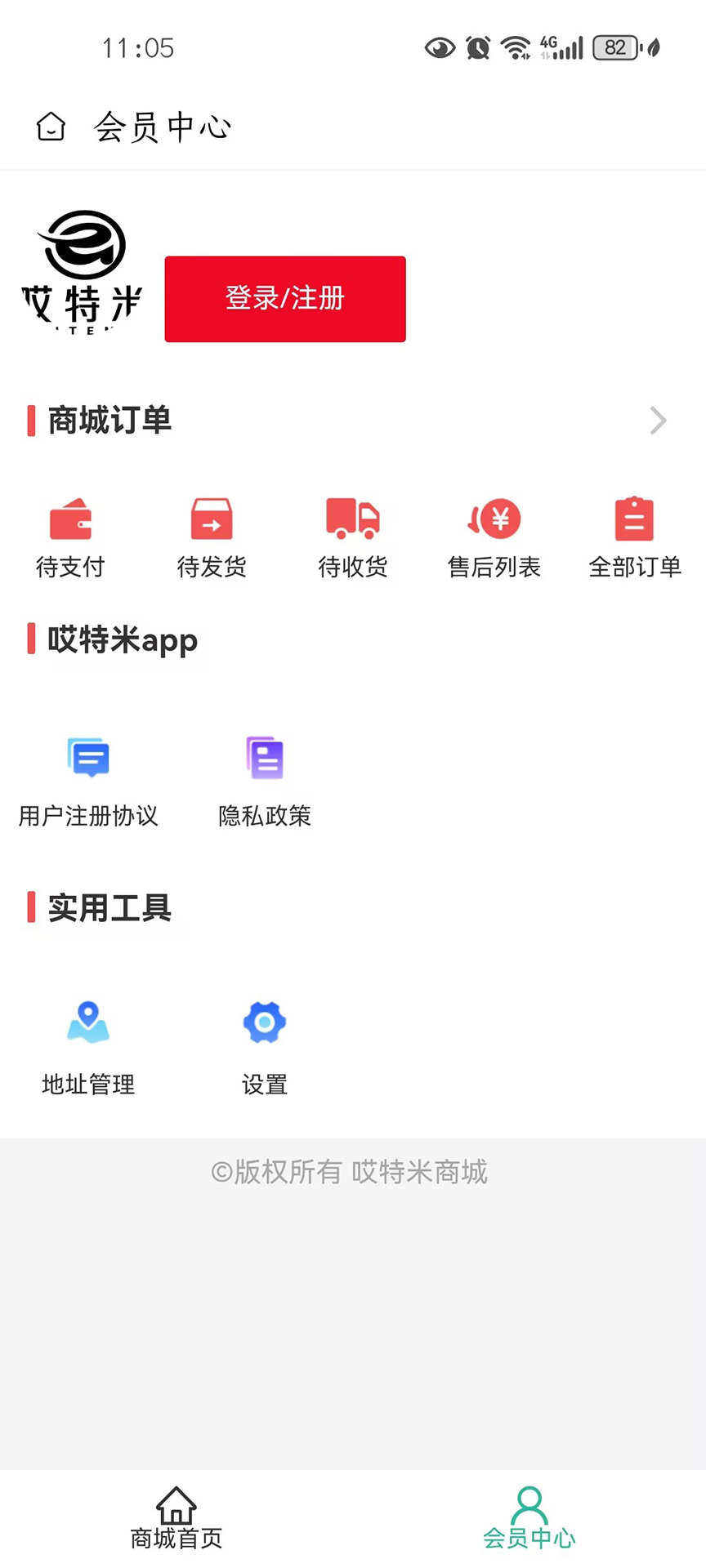The height and width of the screenshot is (1568, 706).
Task: Tap the 登录/注册 button
Action: pos(285,299)
